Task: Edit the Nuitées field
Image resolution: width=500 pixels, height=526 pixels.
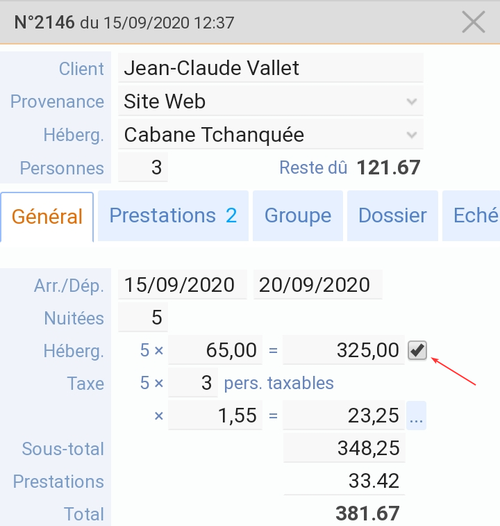Action: (x=143, y=317)
